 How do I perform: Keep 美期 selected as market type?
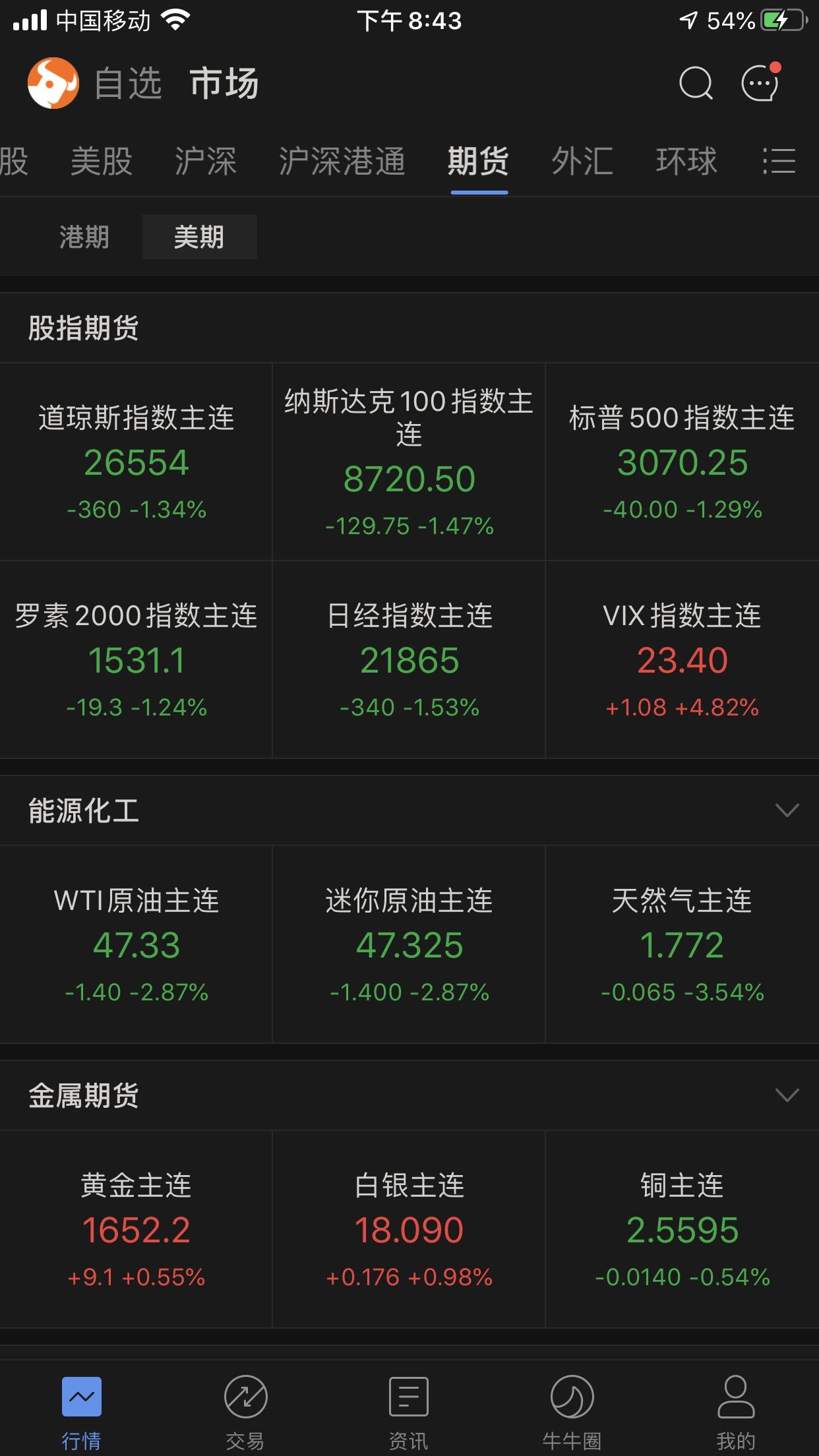[199, 236]
